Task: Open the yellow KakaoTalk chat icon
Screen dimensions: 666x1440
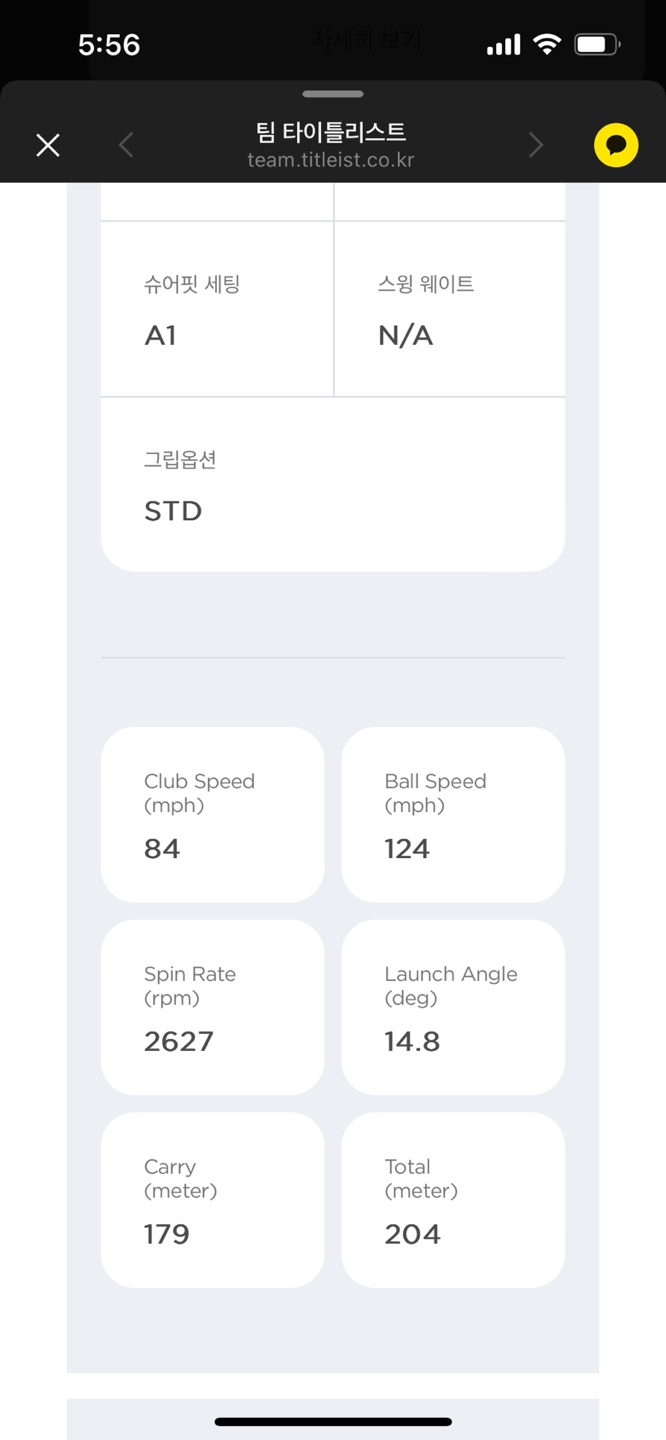Action: [x=616, y=146]
